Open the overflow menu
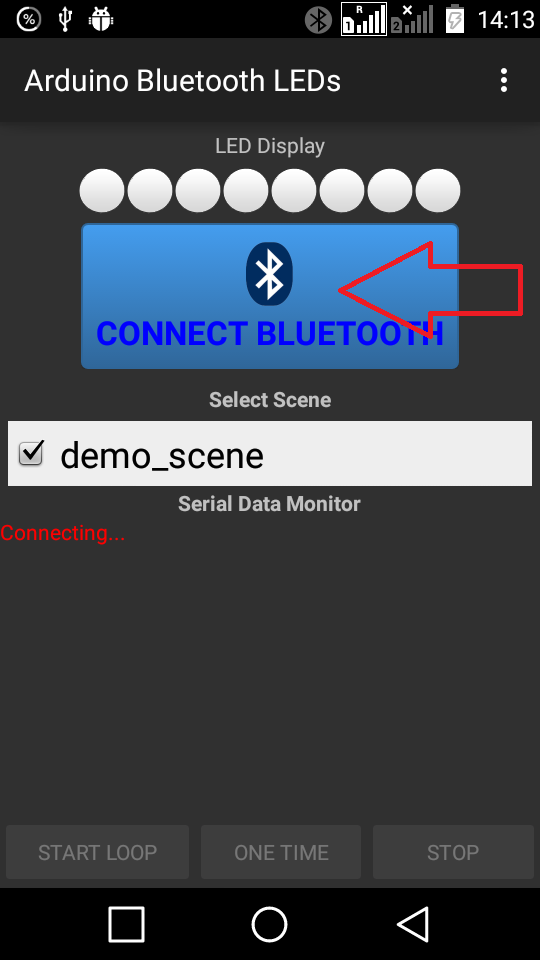Screen dimensions: 540x960 pos(503,80)
